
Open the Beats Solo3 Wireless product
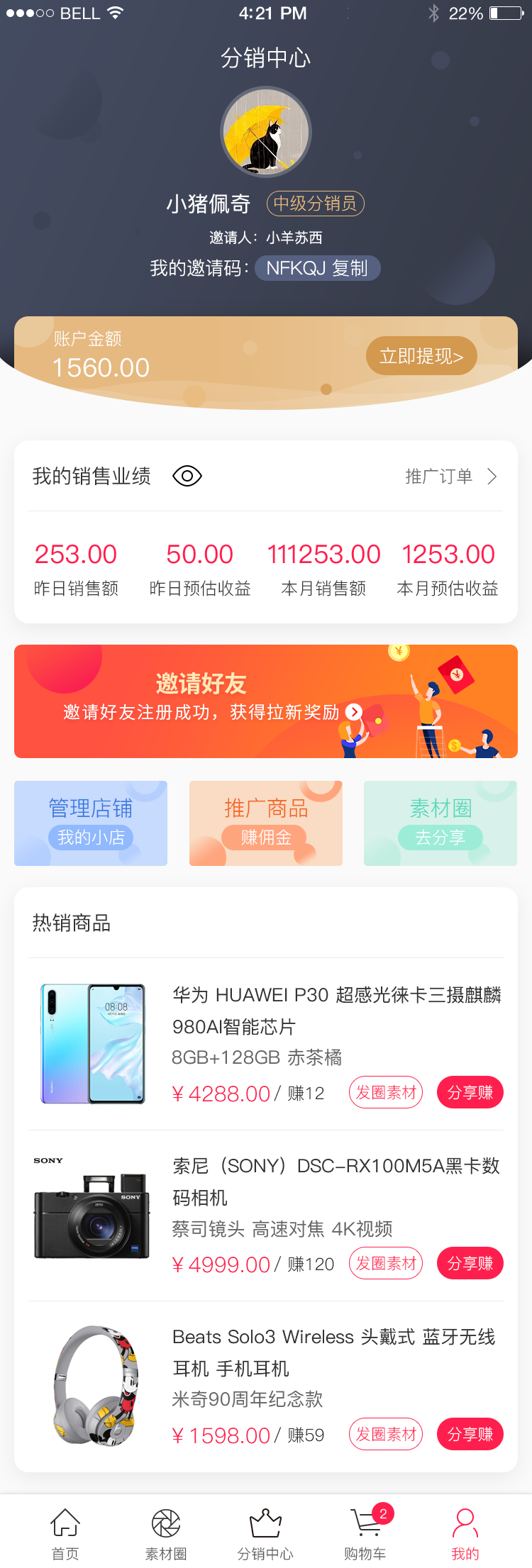pos(333,1352)
